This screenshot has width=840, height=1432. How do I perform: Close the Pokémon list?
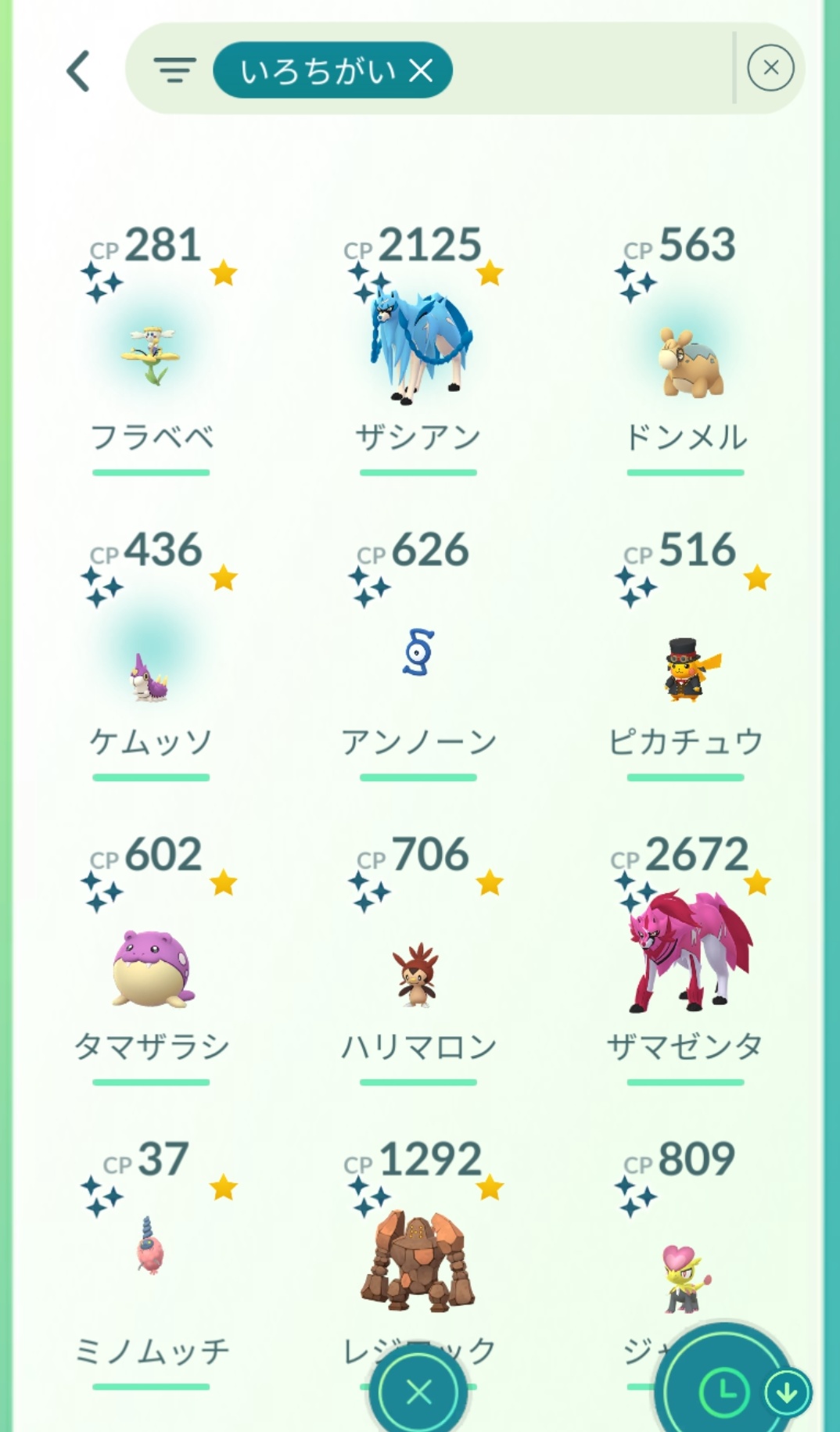[x=419, y=1391]
